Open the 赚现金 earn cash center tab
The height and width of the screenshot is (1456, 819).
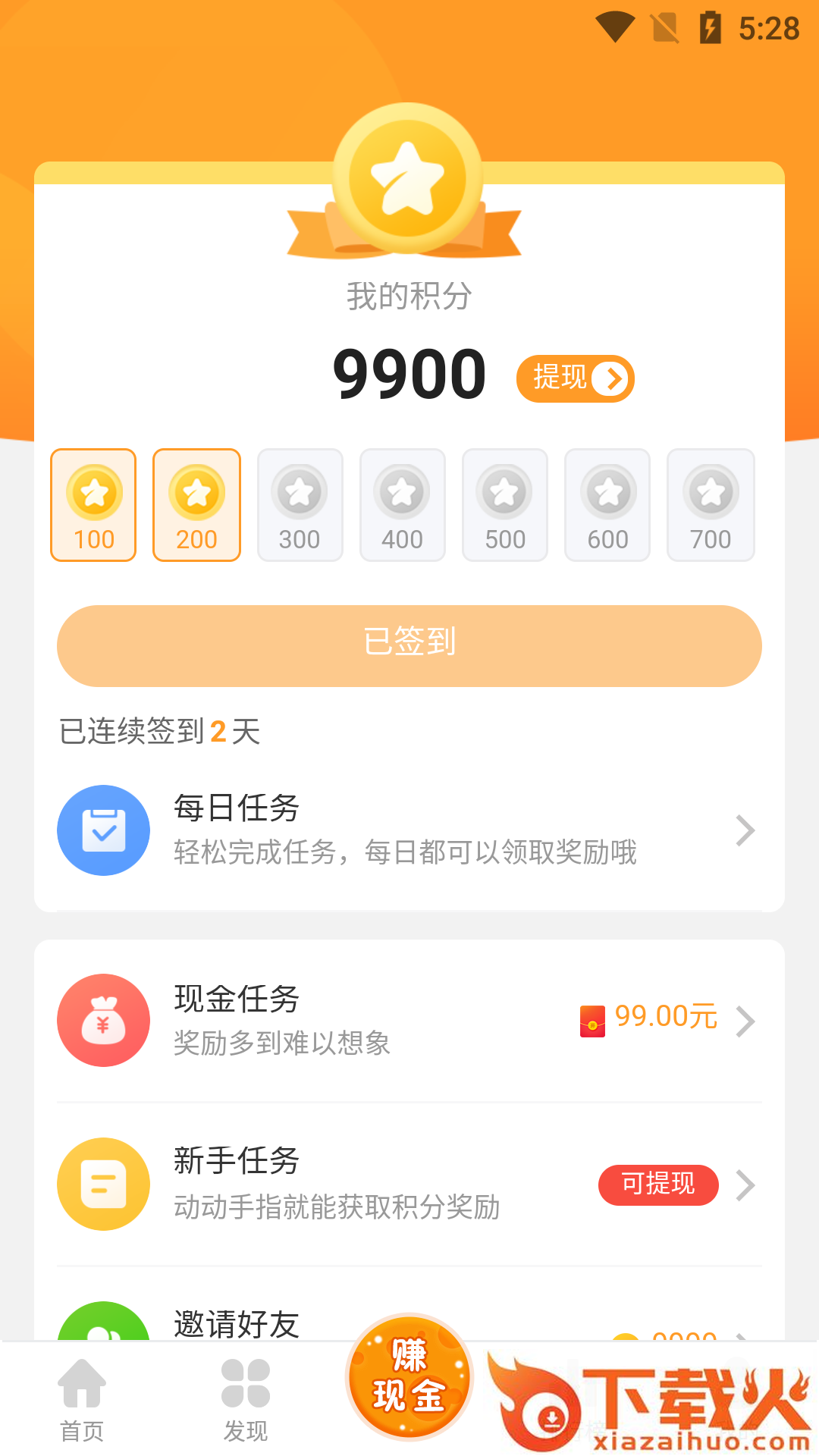click(409, 1377)
